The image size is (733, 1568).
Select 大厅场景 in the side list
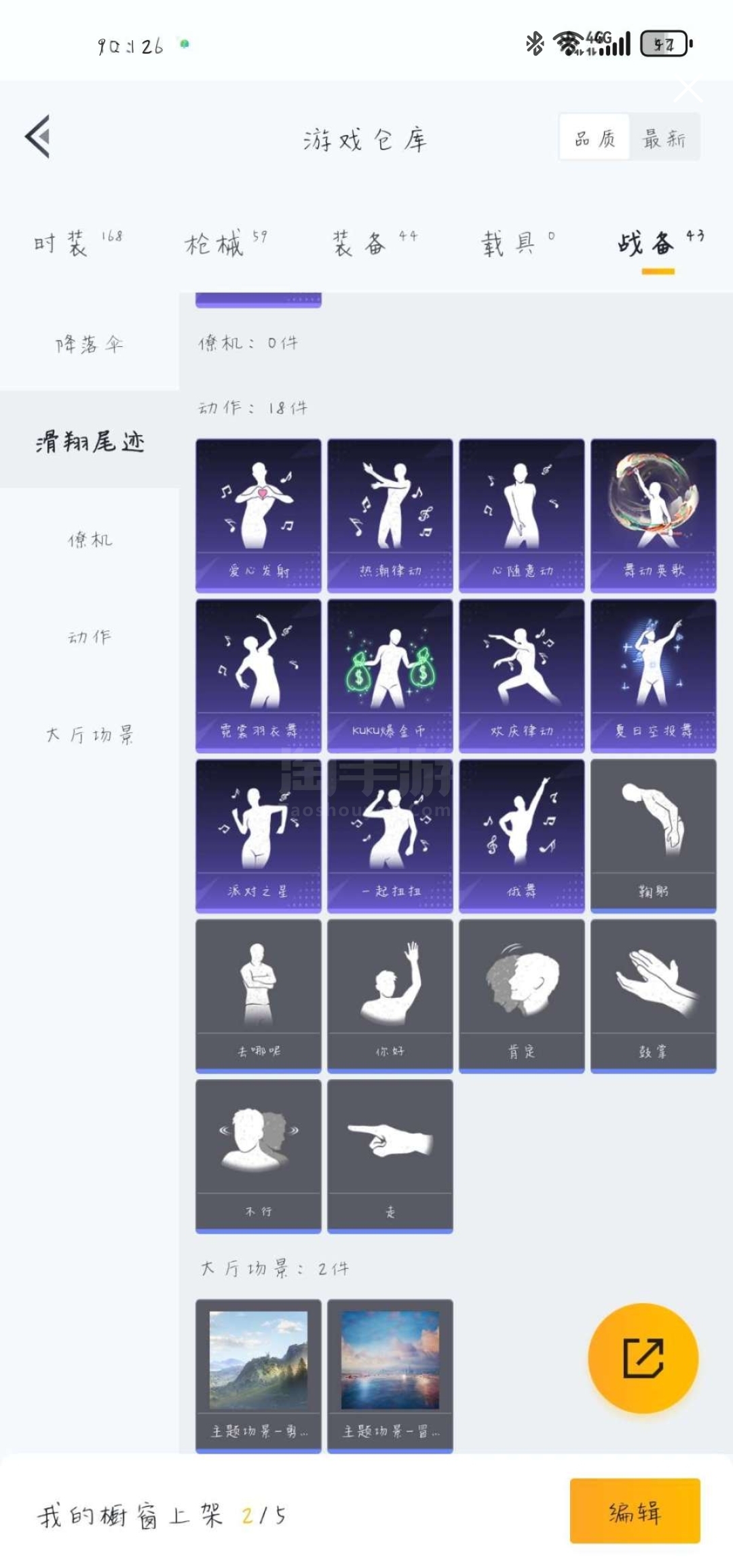click(x=90, y=734)
